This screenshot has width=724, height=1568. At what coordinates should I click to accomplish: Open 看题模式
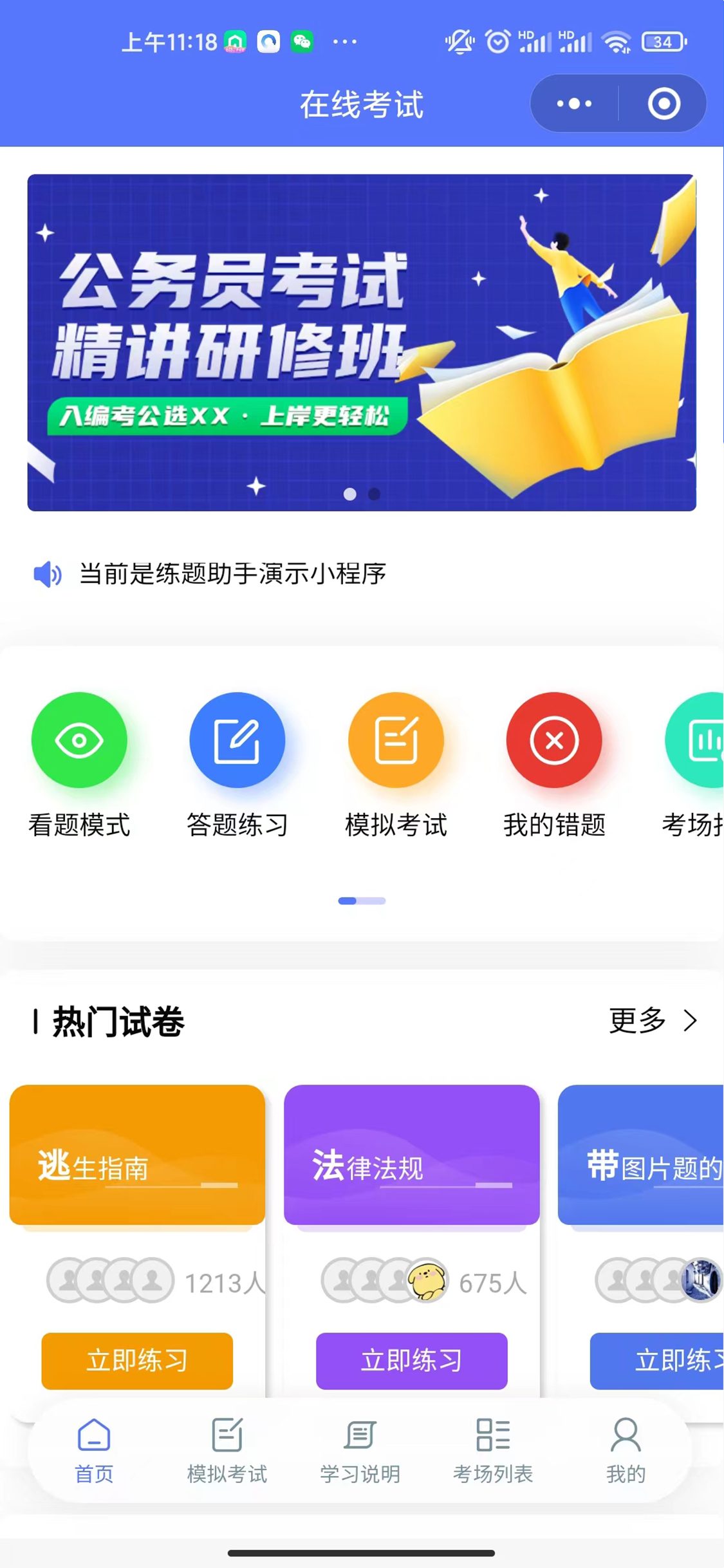coord(79,740)
